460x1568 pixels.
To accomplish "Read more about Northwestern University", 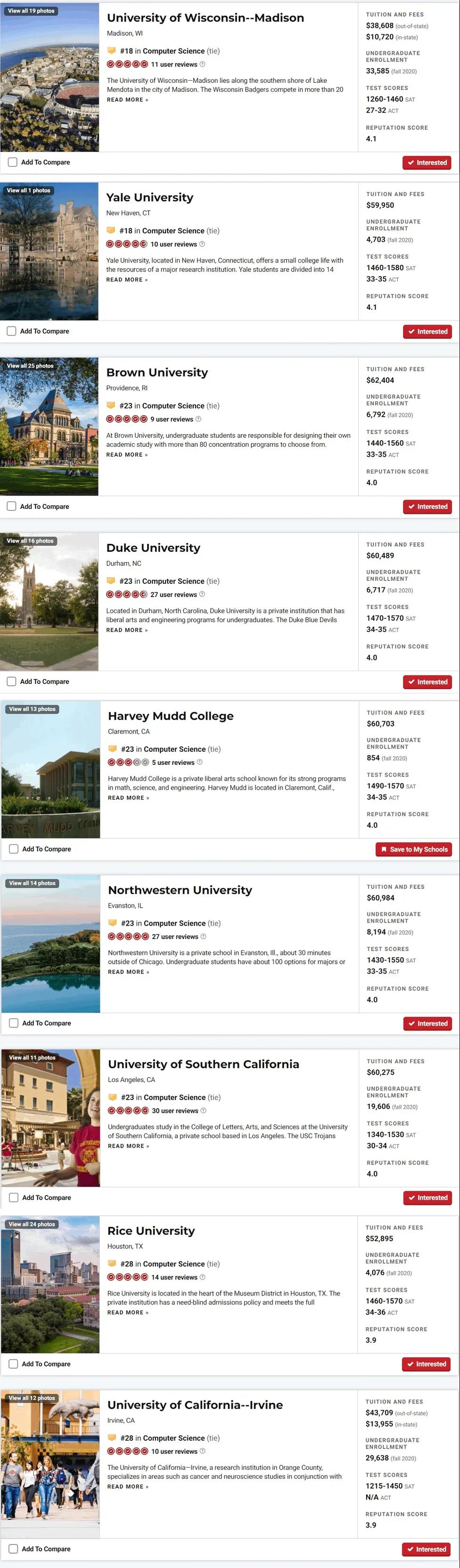I will click(x=128, y=972).
